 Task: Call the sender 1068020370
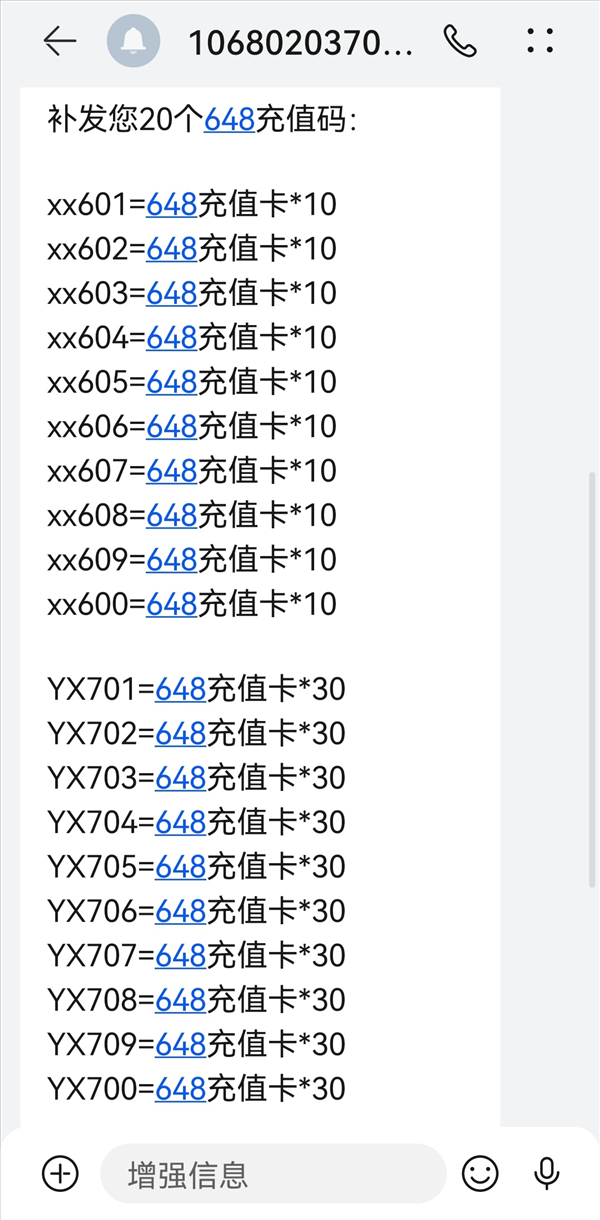[x=460, y=41]
